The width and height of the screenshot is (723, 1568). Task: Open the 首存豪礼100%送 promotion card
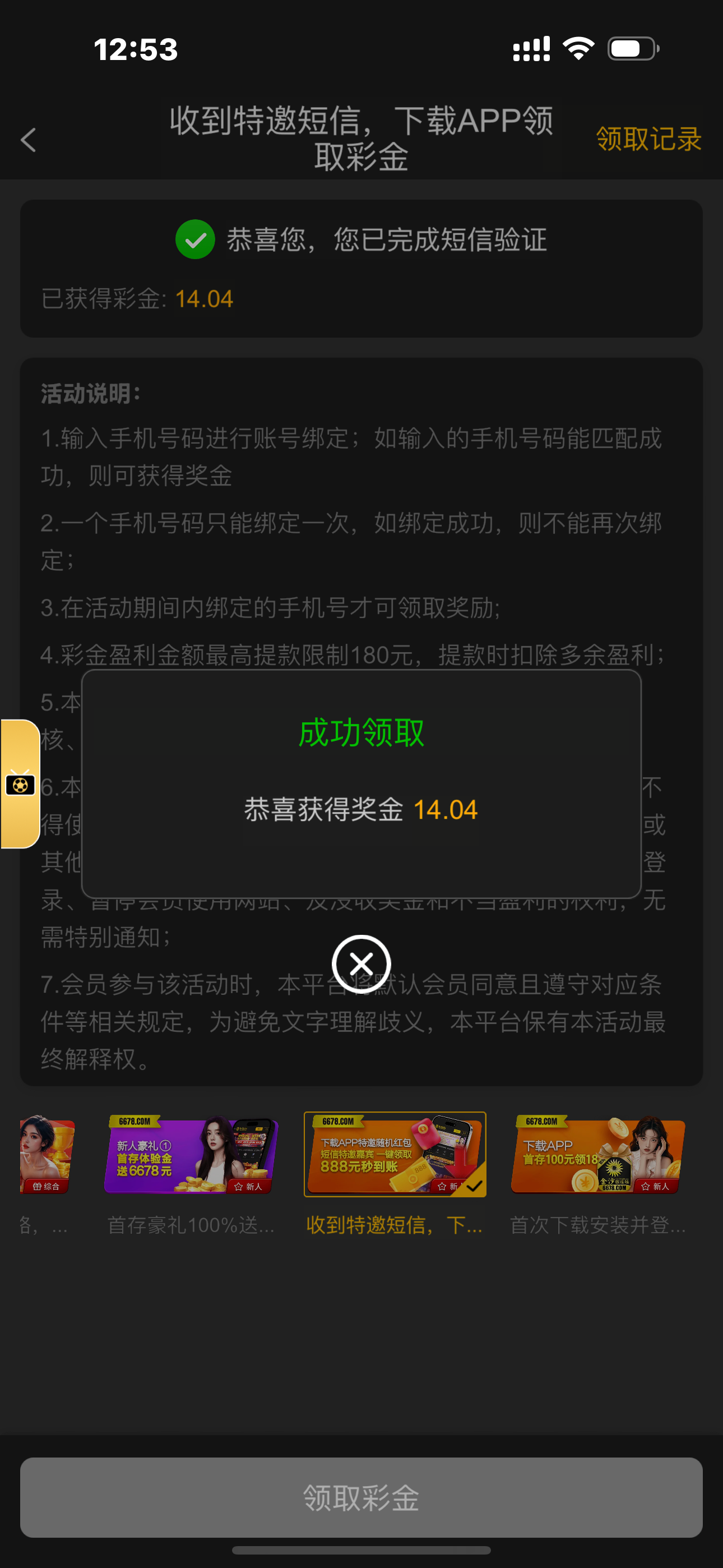tap(191, 1155)
